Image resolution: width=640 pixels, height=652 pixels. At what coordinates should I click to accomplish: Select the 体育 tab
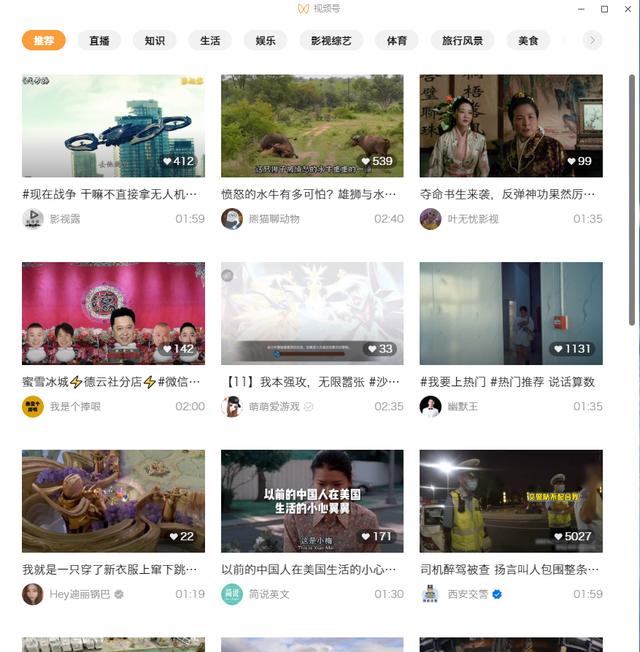coord(397,41)
